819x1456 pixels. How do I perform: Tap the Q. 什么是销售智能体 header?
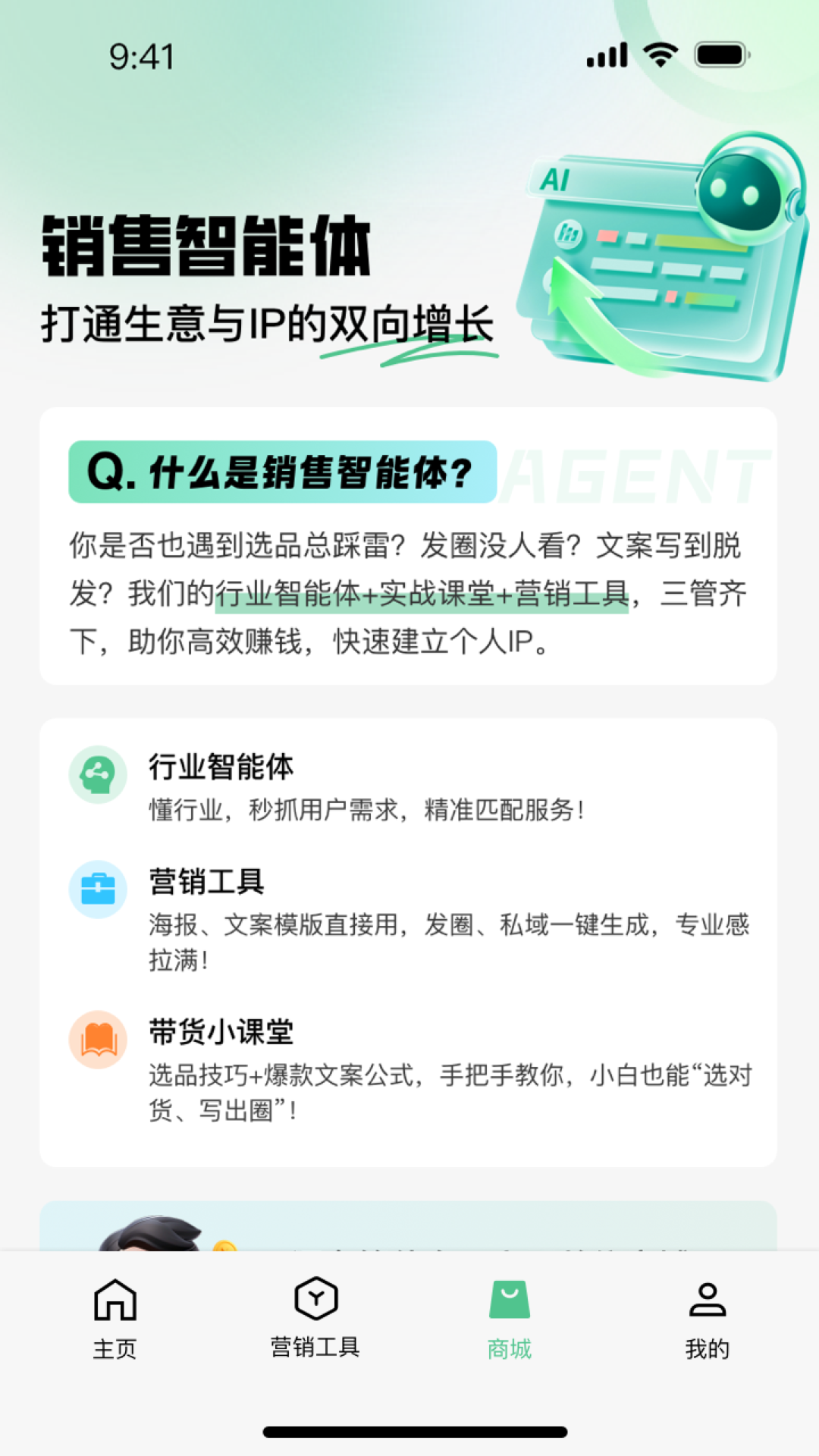tap(281, 472)
